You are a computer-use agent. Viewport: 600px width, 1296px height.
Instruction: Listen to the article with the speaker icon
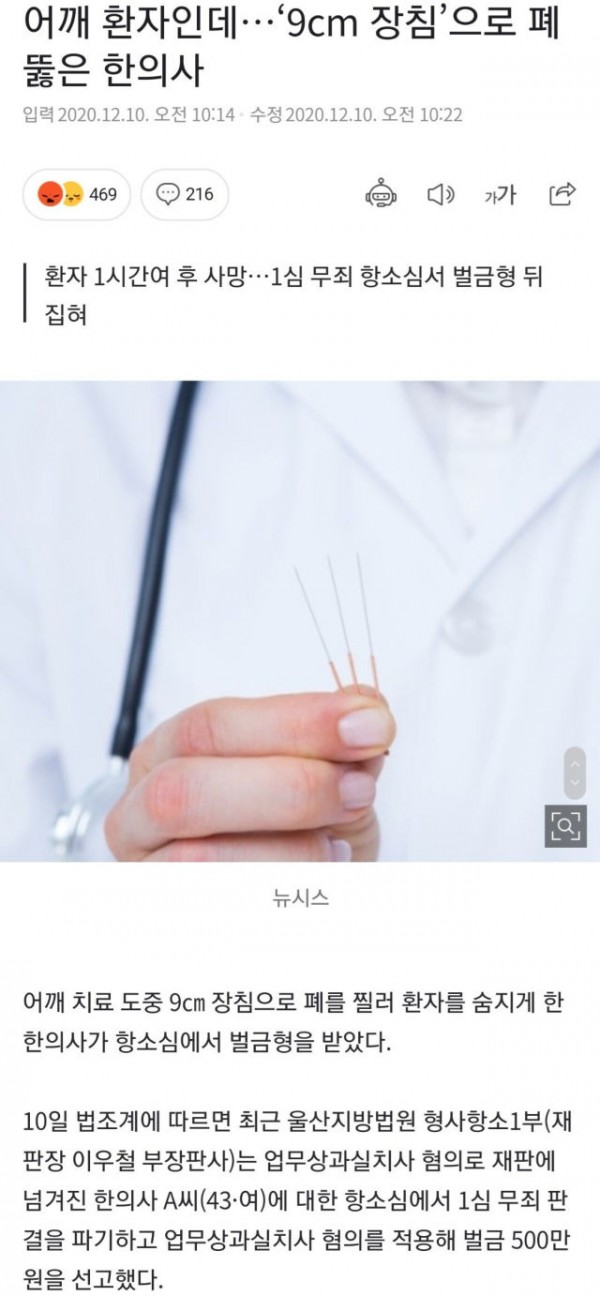[440, 194]
